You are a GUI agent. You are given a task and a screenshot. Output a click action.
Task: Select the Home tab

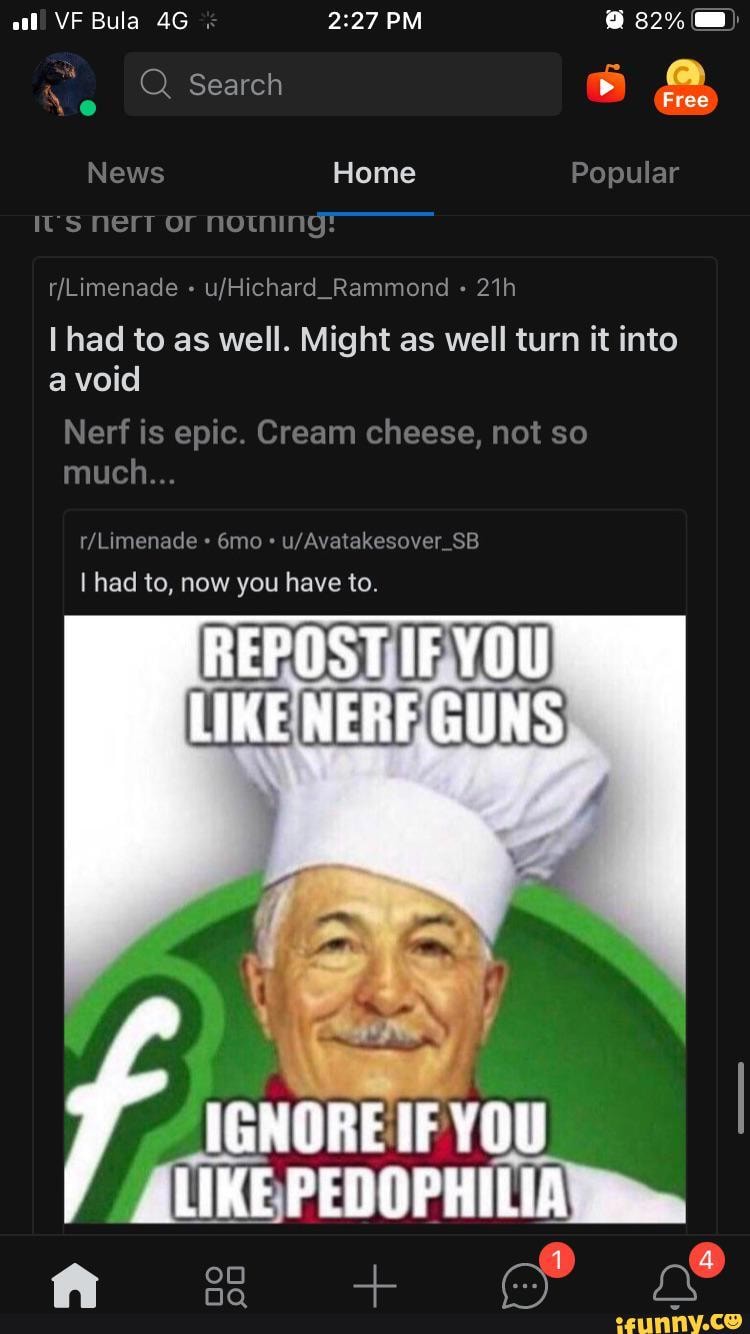coord(374,172)
